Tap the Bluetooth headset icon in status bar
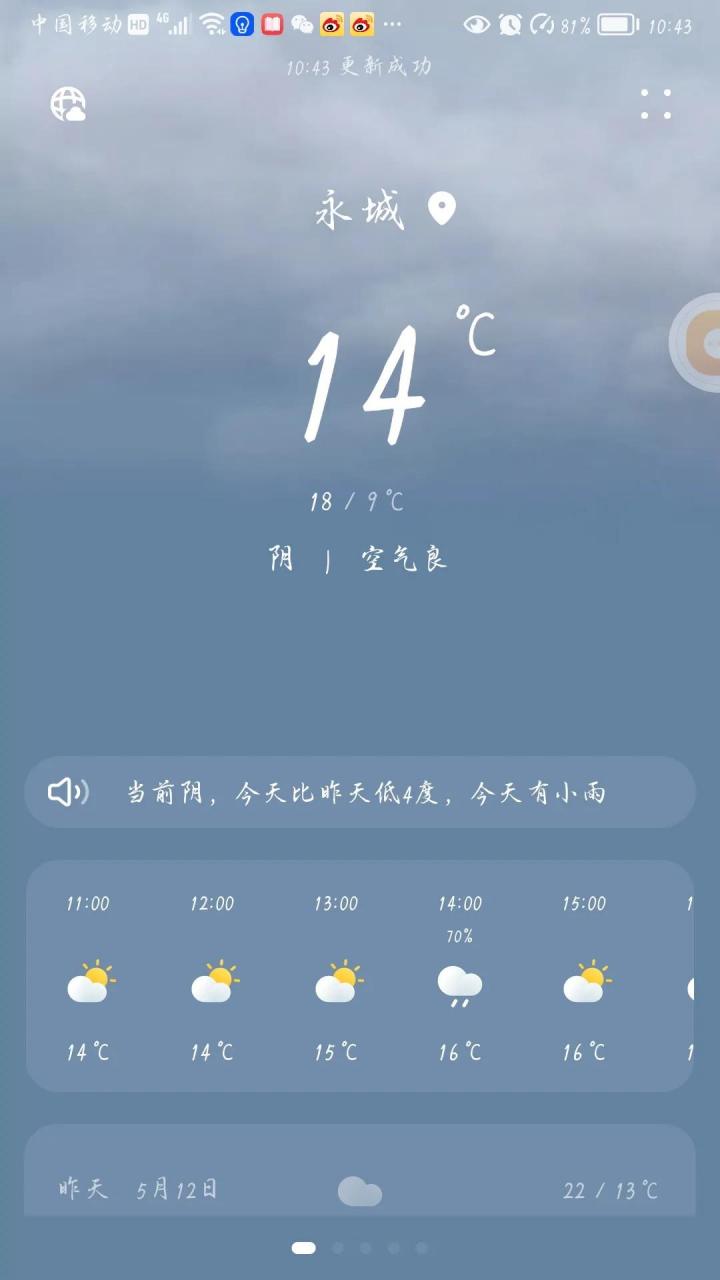Image resolution: width=720 pixels, height=1280 pixels. point(240,24)
